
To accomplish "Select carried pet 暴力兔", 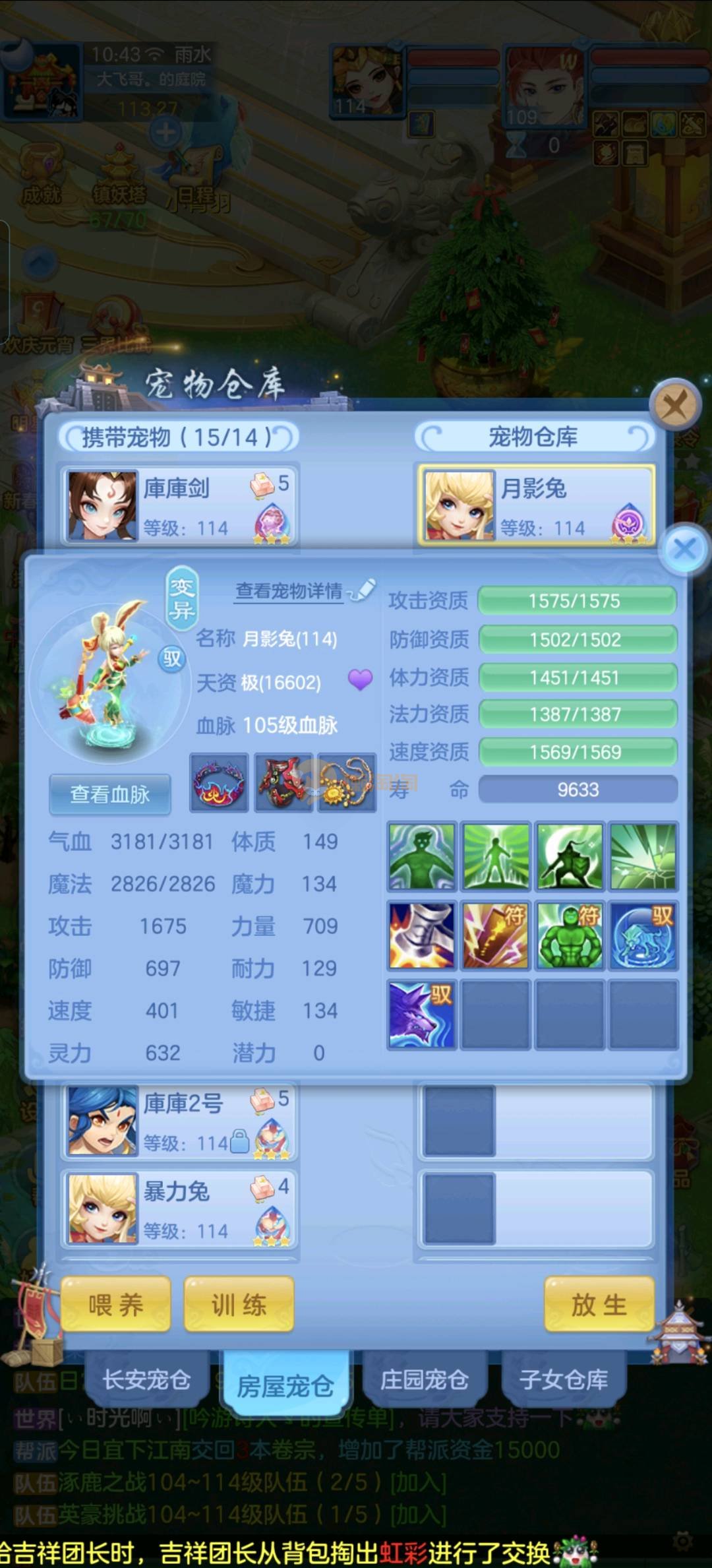I will coord(179,1208).
